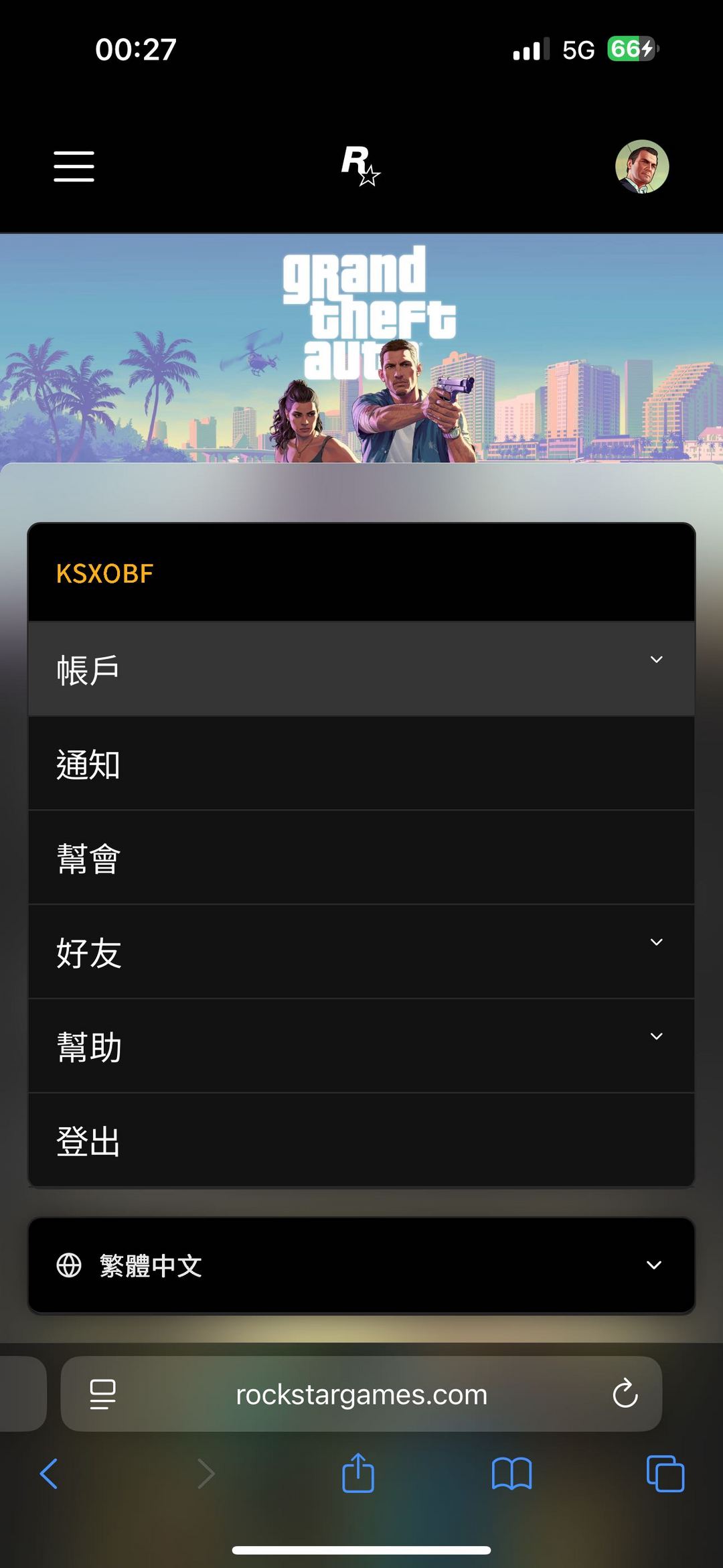Open 通知 notifications

coord(361,764)
